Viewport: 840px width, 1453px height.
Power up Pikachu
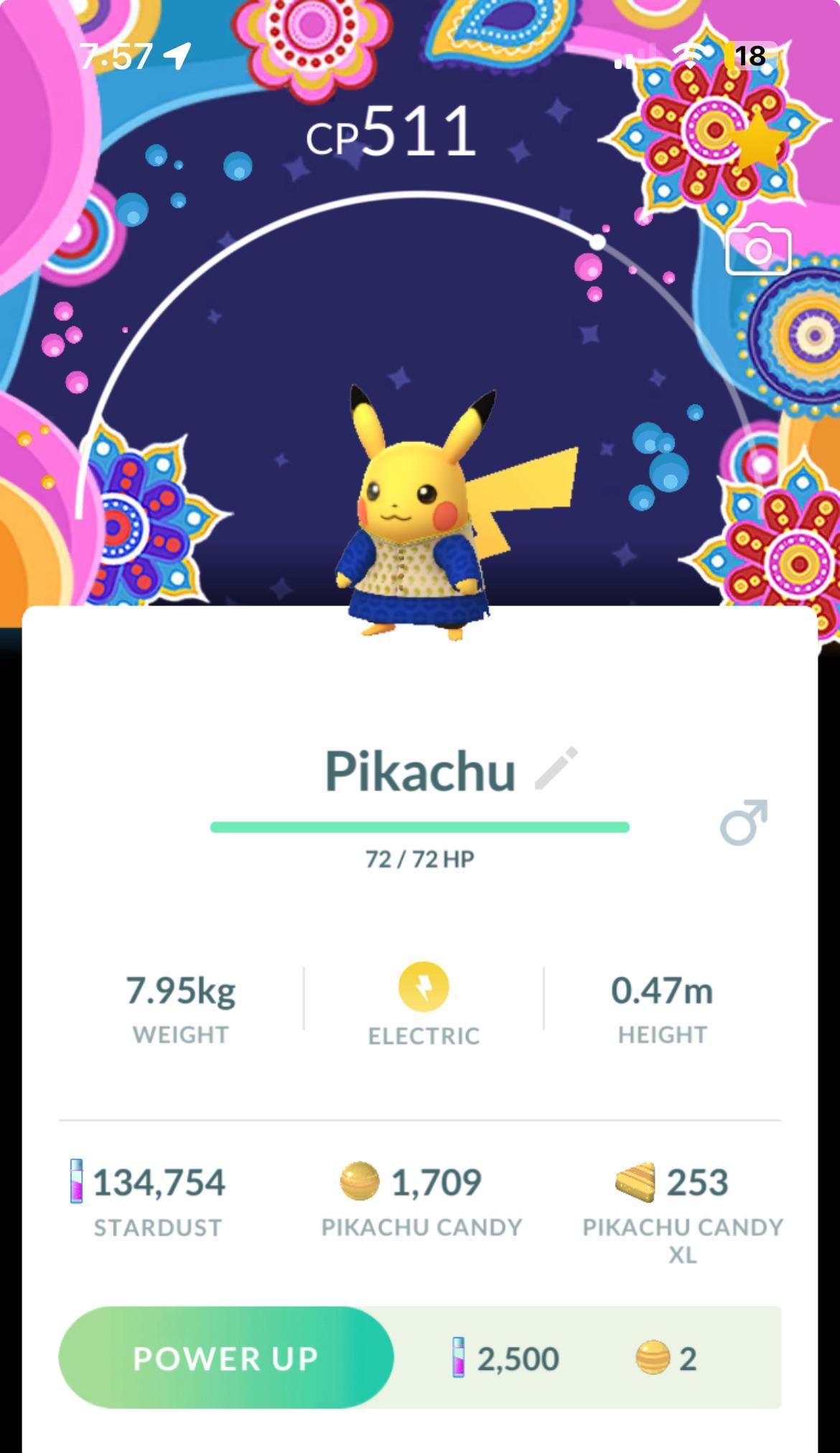(226, 1357)
